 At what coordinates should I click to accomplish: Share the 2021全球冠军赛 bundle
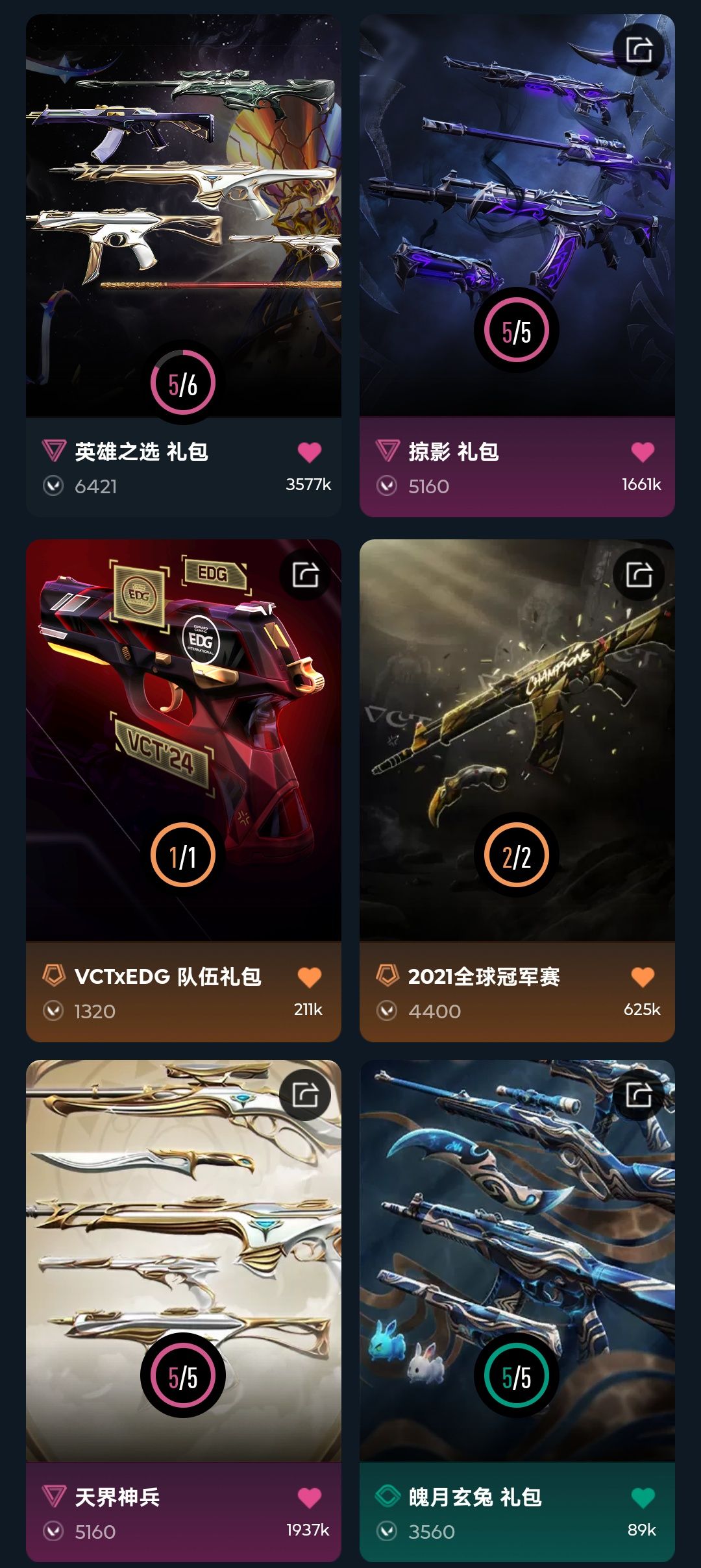[x=639, y=575]
